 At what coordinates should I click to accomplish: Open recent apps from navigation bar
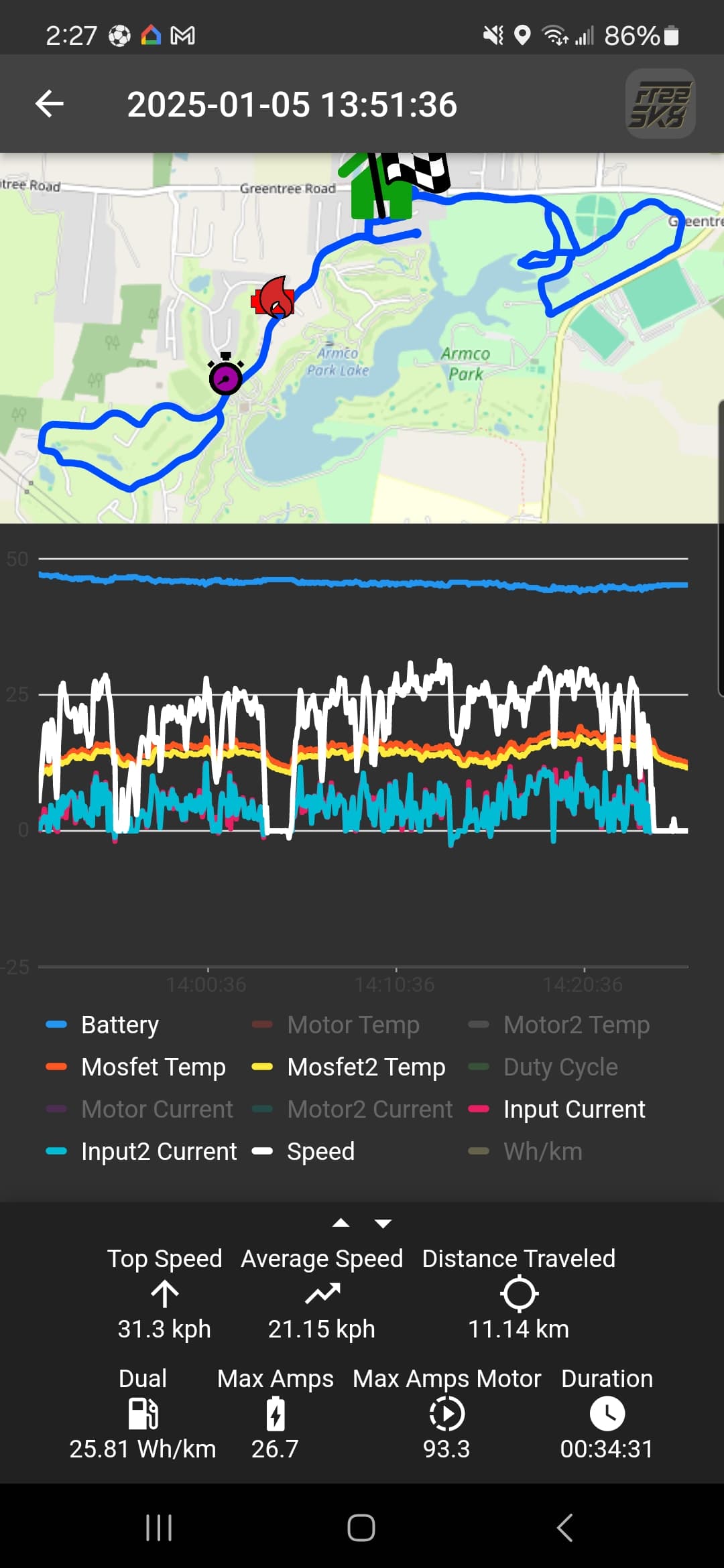pos(159,1528)
